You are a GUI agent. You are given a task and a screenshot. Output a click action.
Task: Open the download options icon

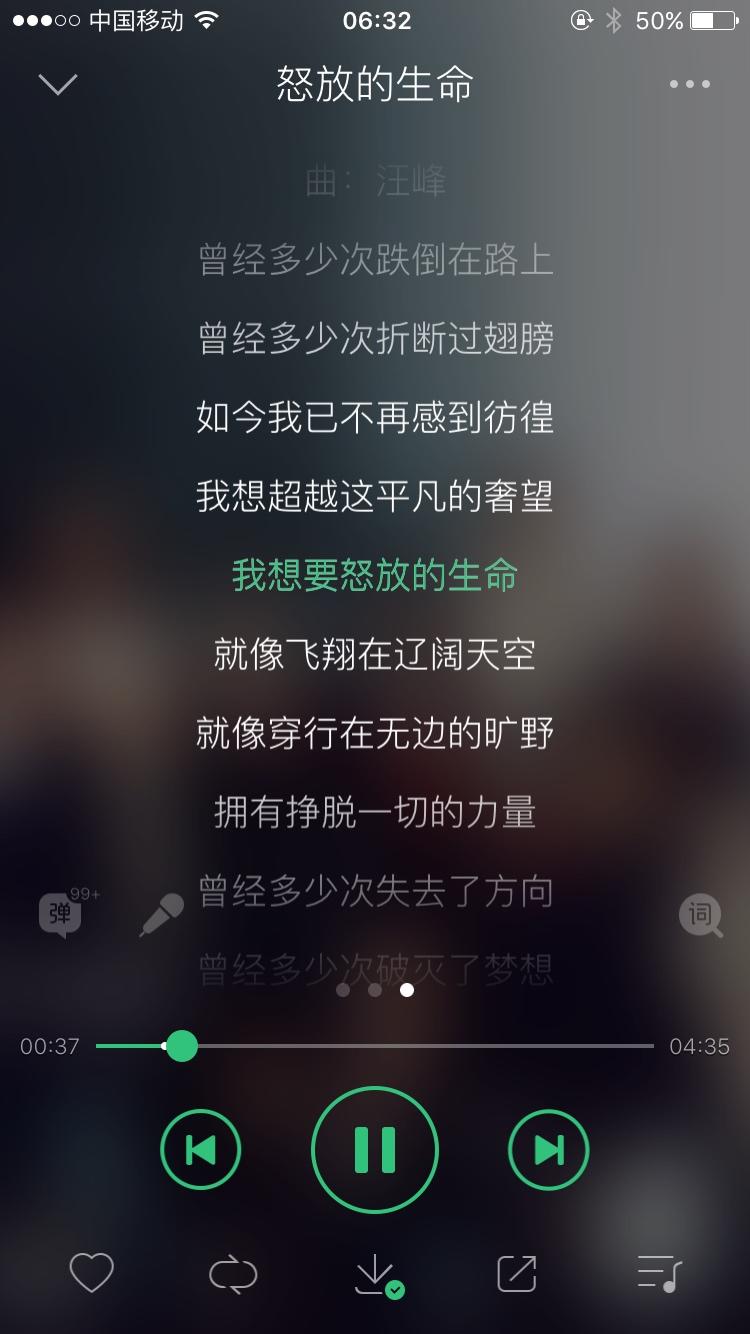click(x=375, y=1274)
